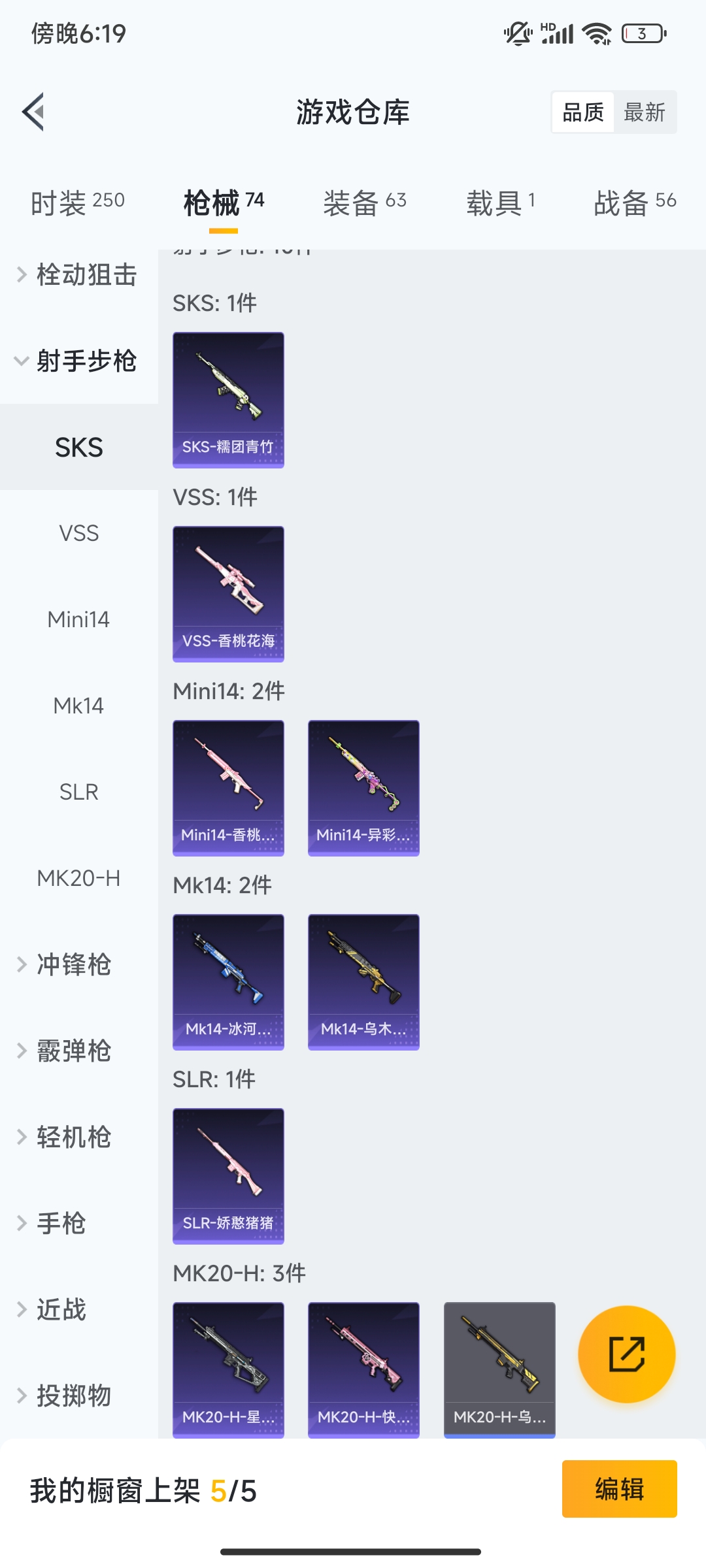Sort the warehouse by 最新
The width and height of the screenshot is (706, 1568).
tap(644, 112)
